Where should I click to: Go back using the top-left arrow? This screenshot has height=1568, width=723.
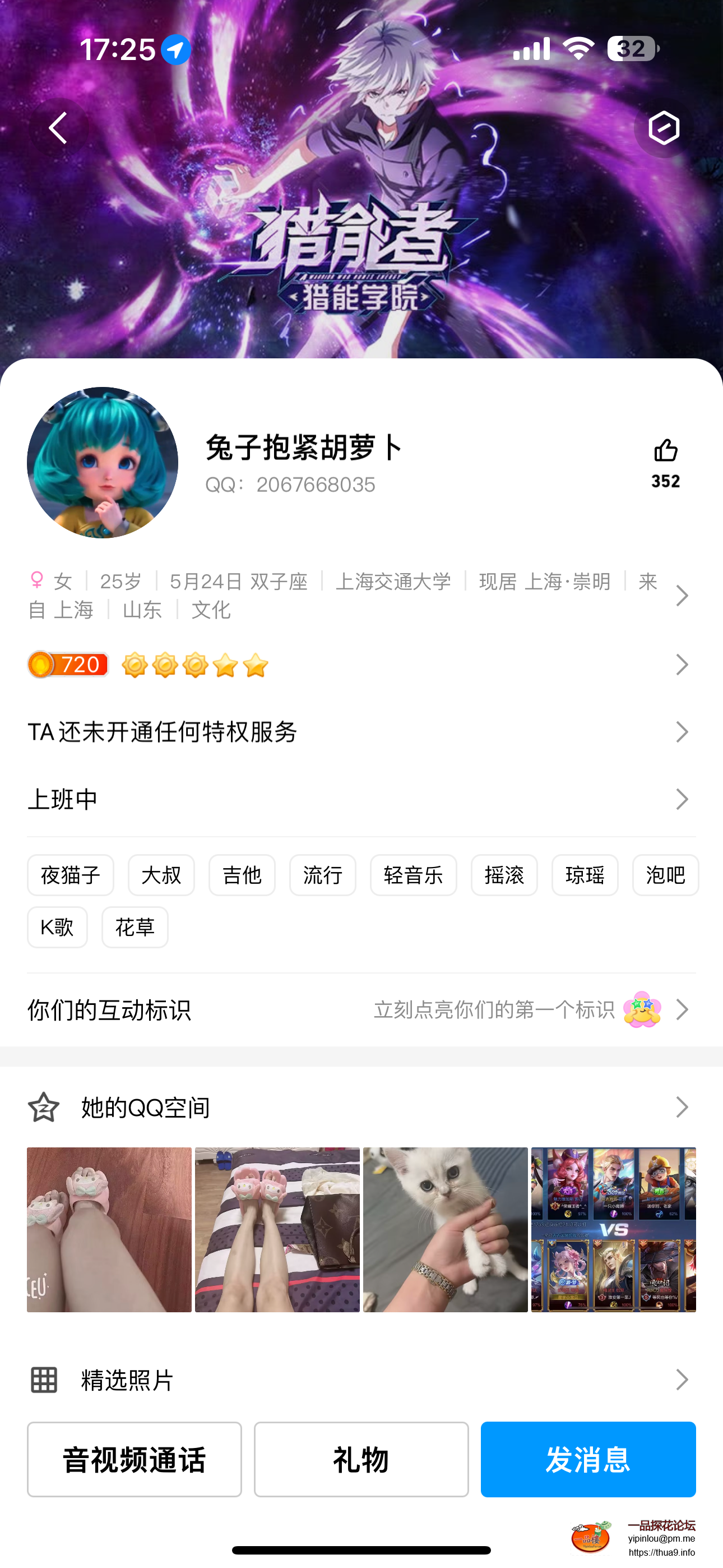pyautogui.click(x=58, y=128)
